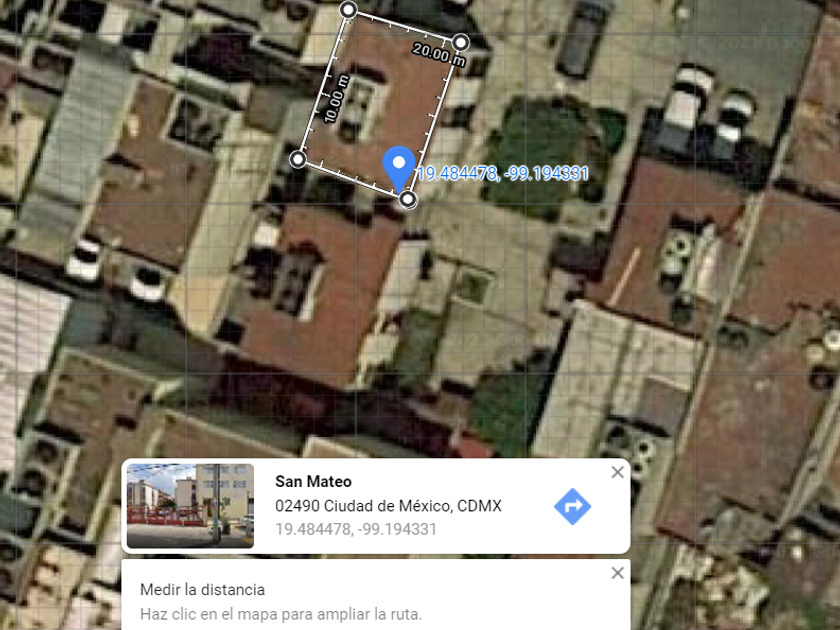Close the San Mateo place card

pyautogui.click(x=617, y=472)
